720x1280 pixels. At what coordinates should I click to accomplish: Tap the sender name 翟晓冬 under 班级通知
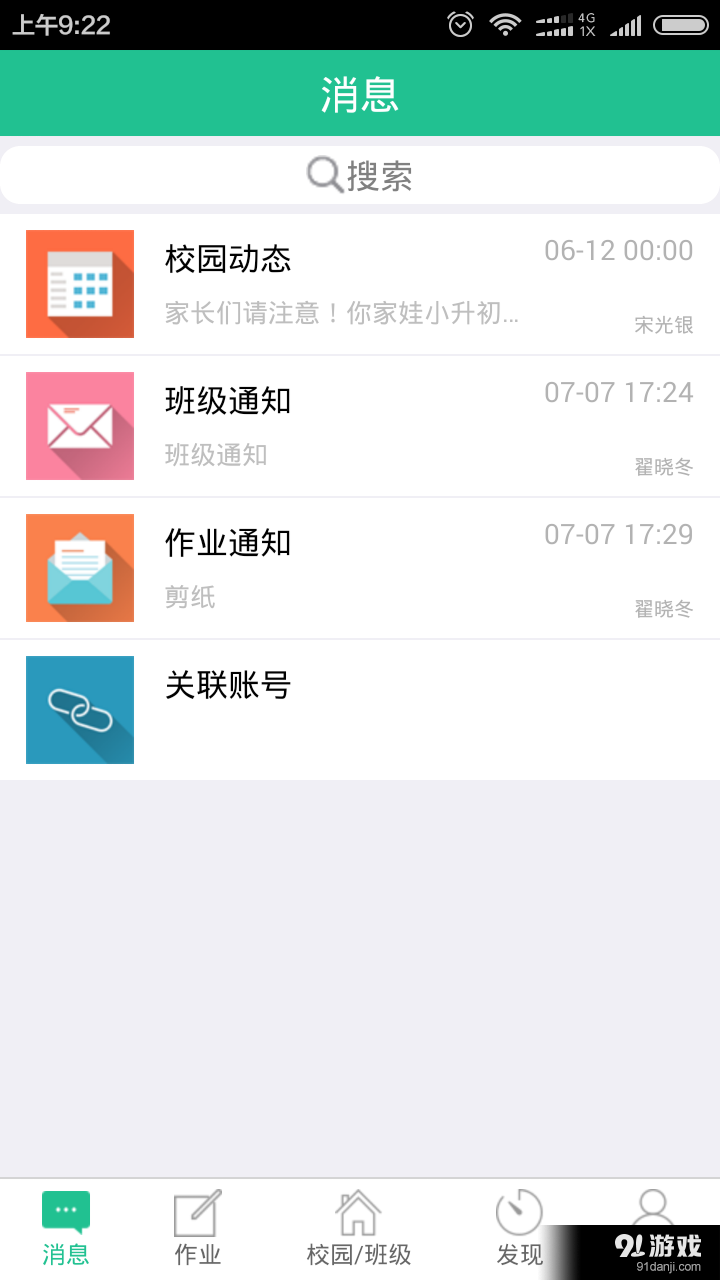(664, 467)
